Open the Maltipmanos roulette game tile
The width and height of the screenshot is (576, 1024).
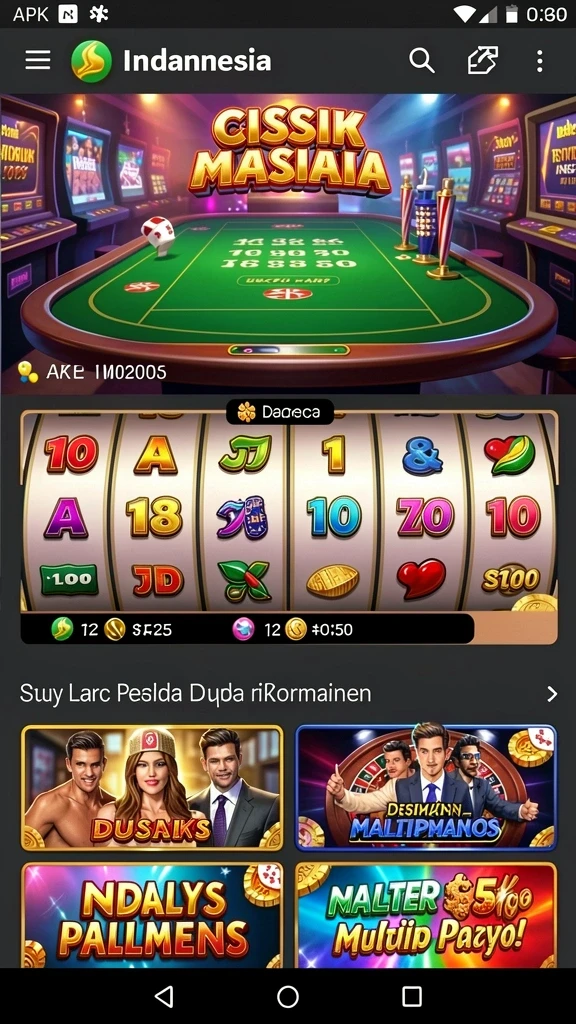(426, 788)
